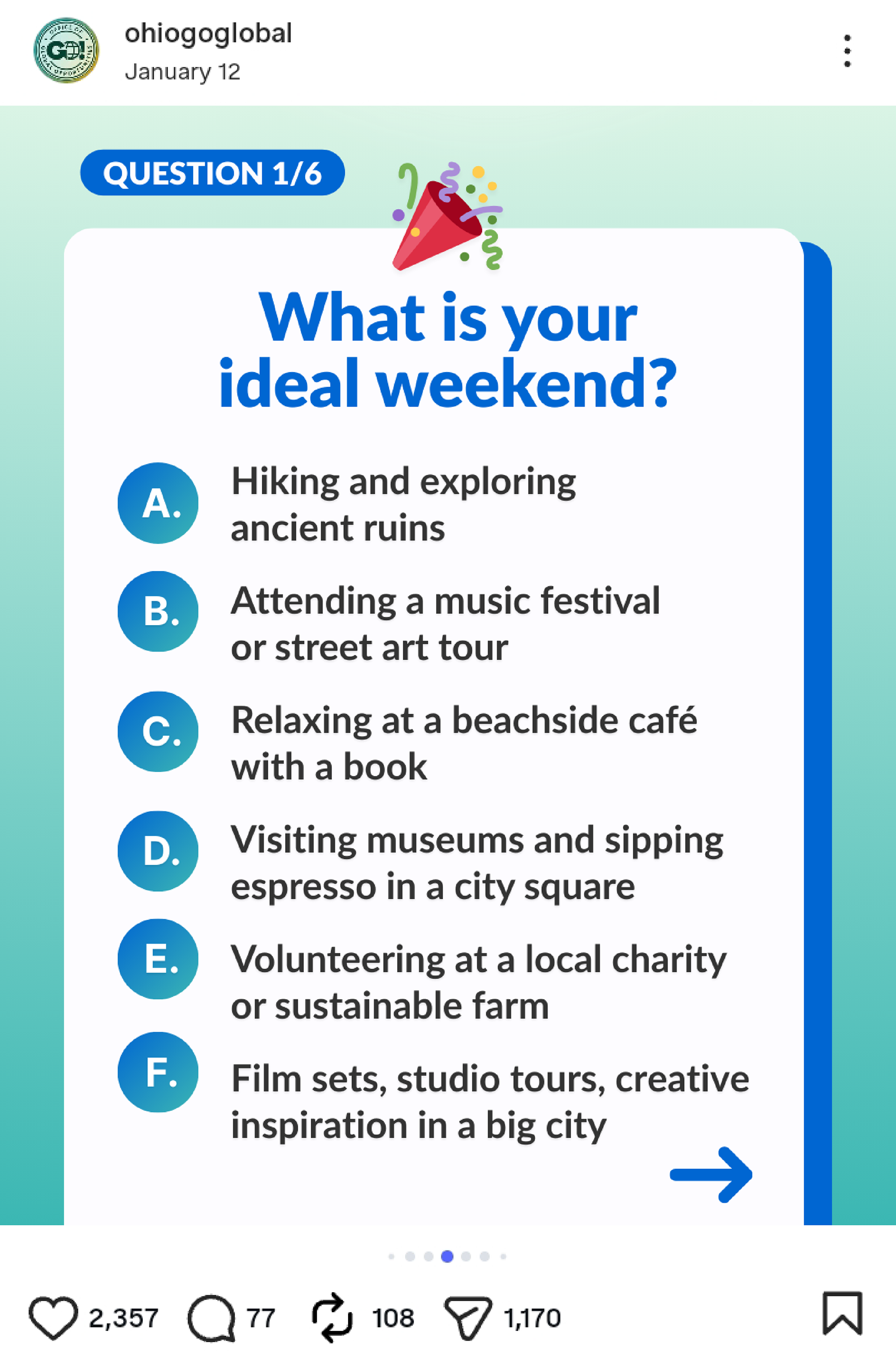This screenshot has height=1359, width=896.
Task: Open the ohiogoglobal username link
Action: 208,33
